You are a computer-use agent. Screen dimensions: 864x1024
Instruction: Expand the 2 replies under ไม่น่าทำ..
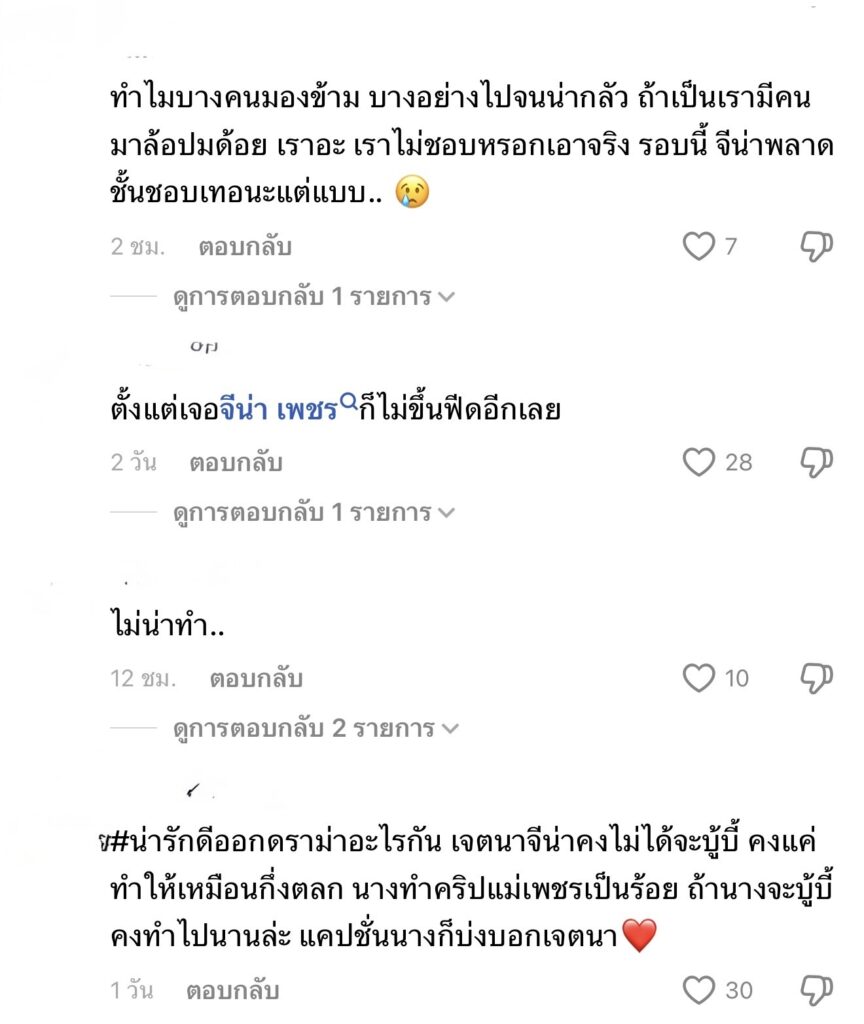pos(314,728)
